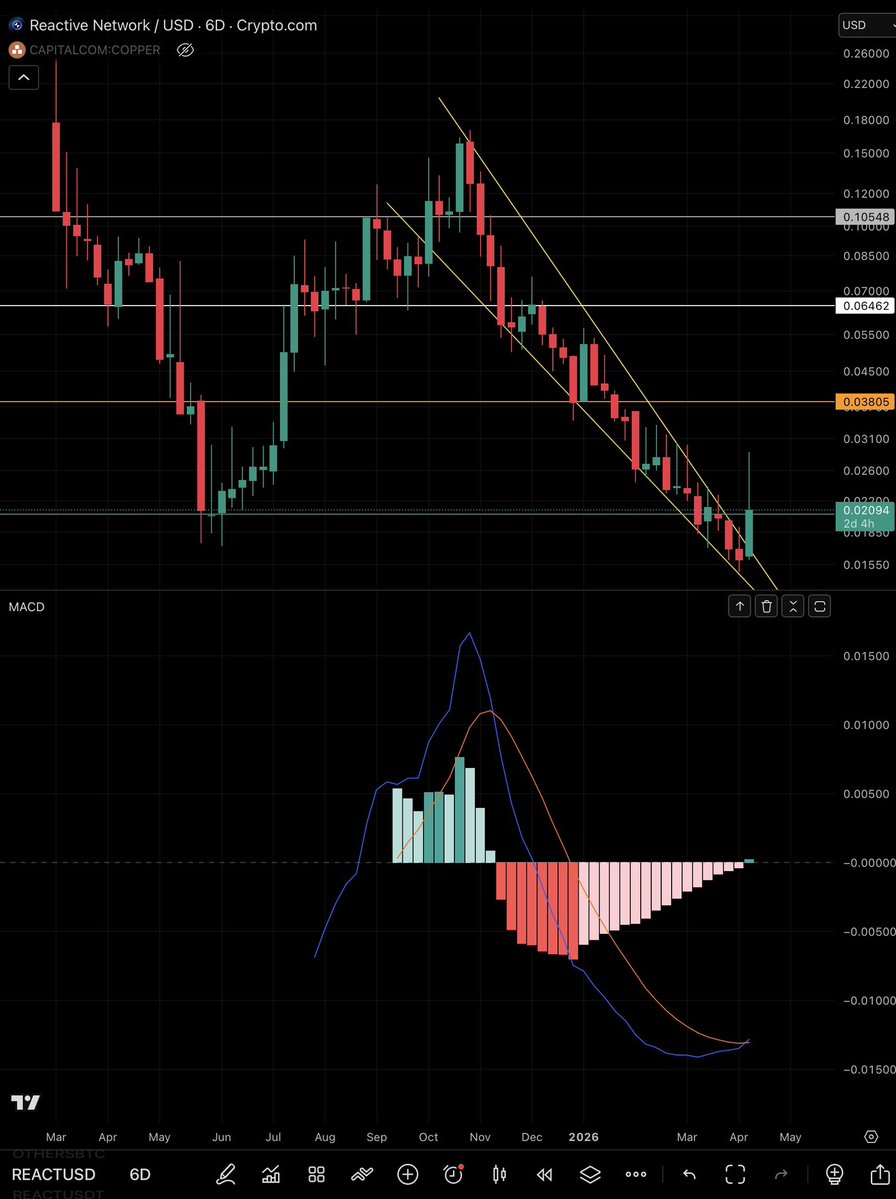The width and height of the screenshot is (896, 1199).
Task: Add a symbol with the plus icon
Action: pyautogui.click(x=407, y=1174)
